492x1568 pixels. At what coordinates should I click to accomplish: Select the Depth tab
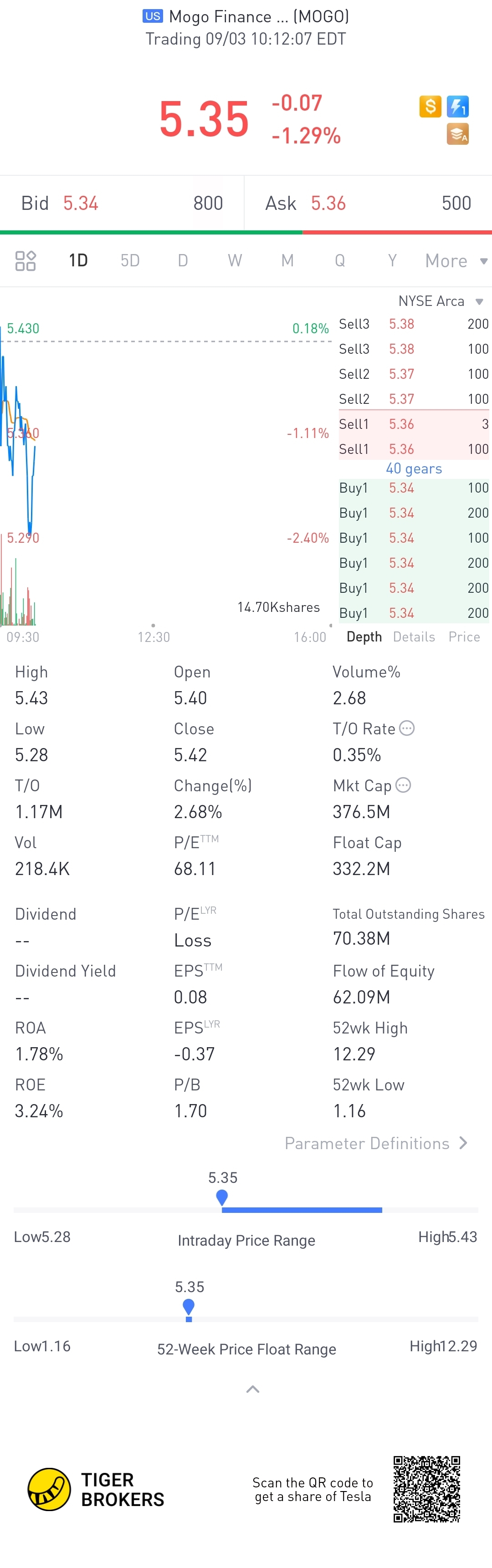tap(364, 636)
